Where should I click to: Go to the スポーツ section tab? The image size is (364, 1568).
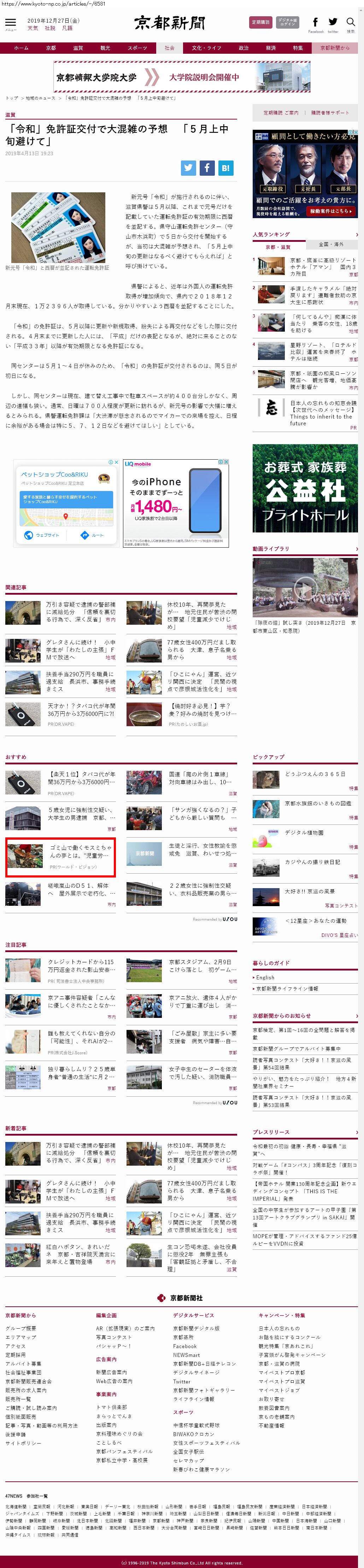(137, 48)
